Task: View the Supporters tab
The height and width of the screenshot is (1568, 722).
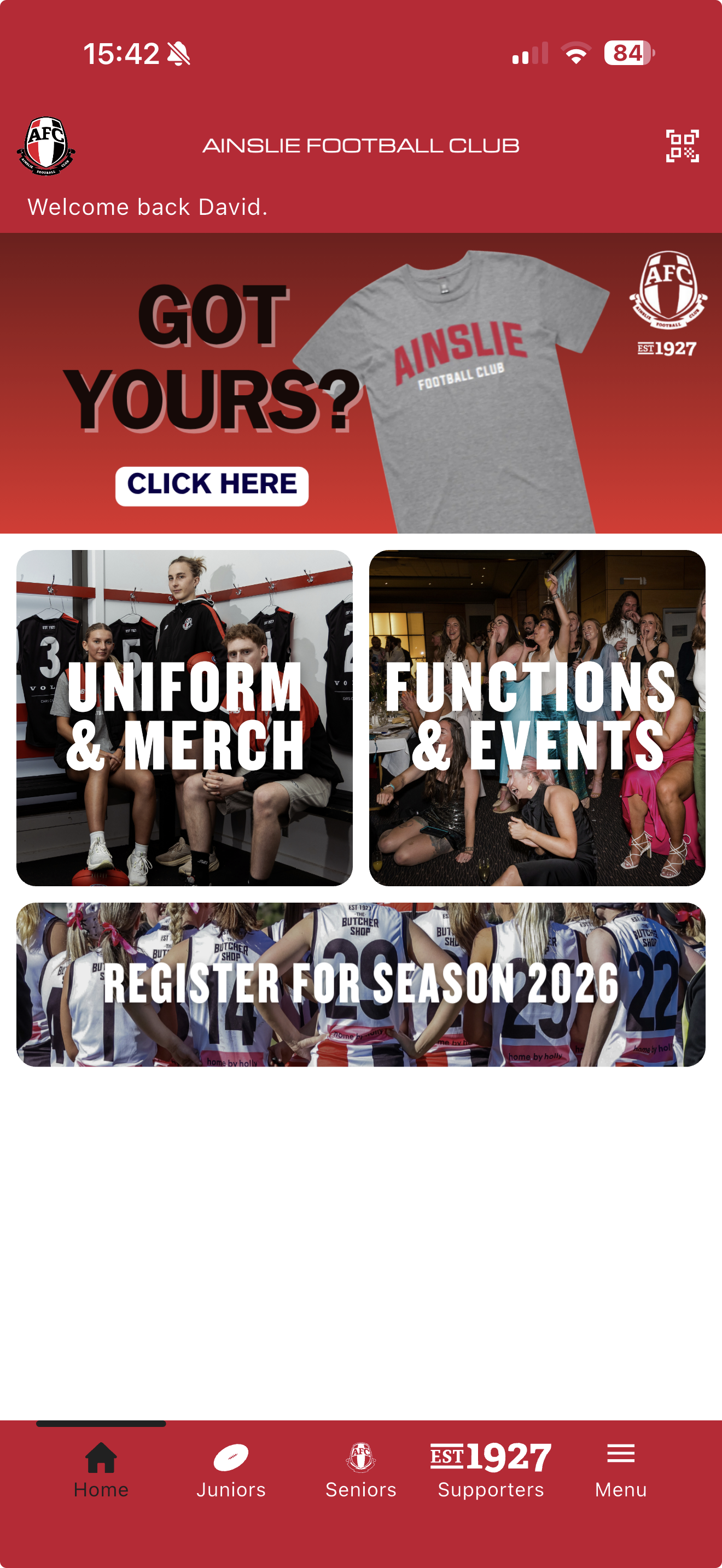Action: [x=491, y=1470]
